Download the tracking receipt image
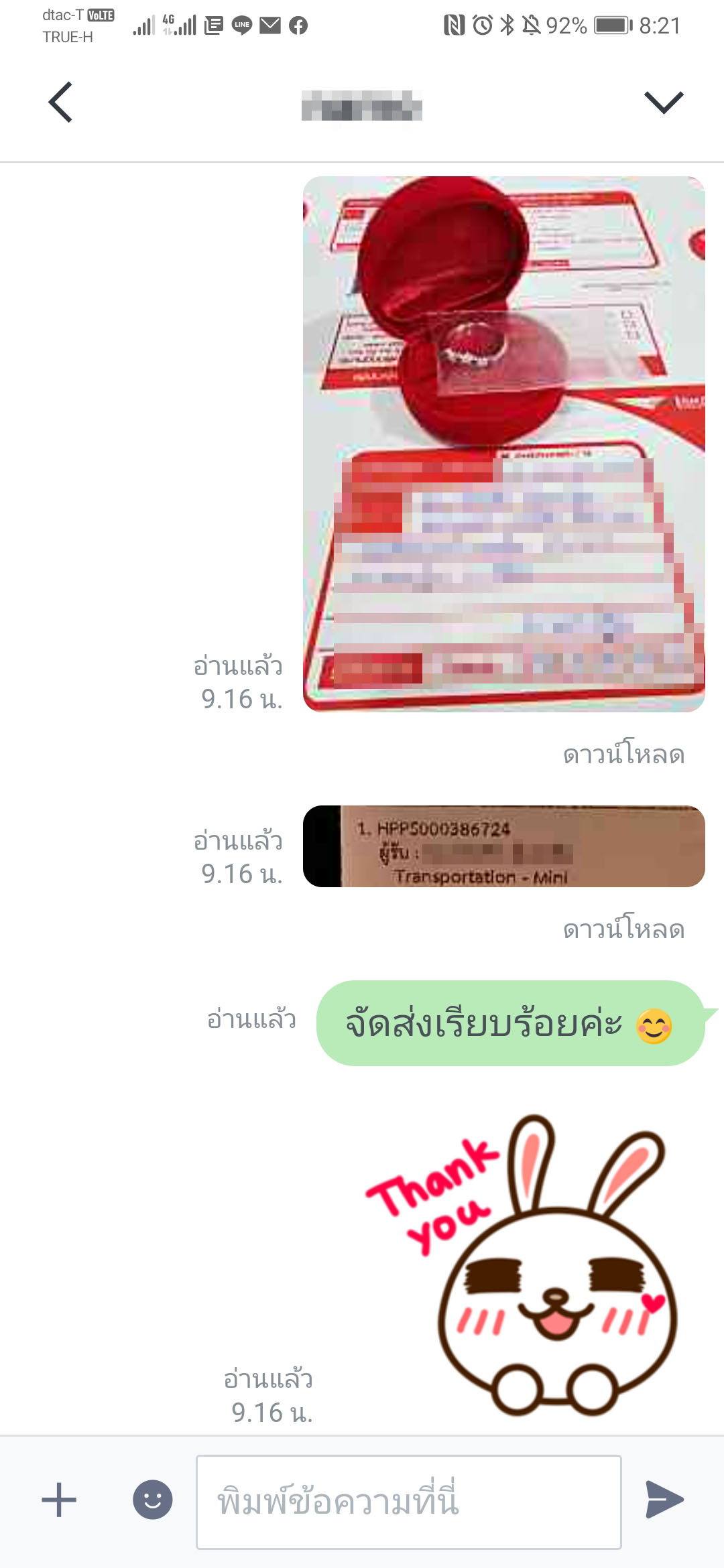 [x=623, y=929]
